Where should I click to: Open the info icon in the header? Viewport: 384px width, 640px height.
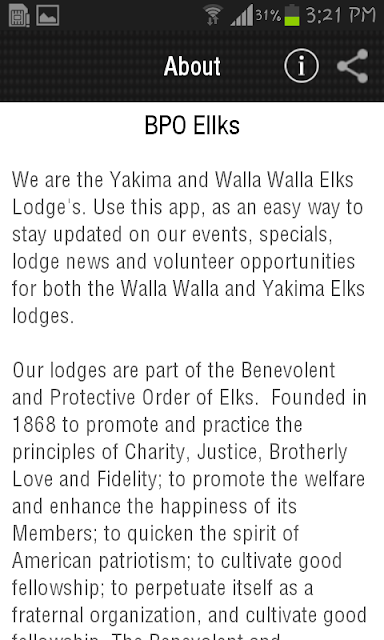coord(301,66)
